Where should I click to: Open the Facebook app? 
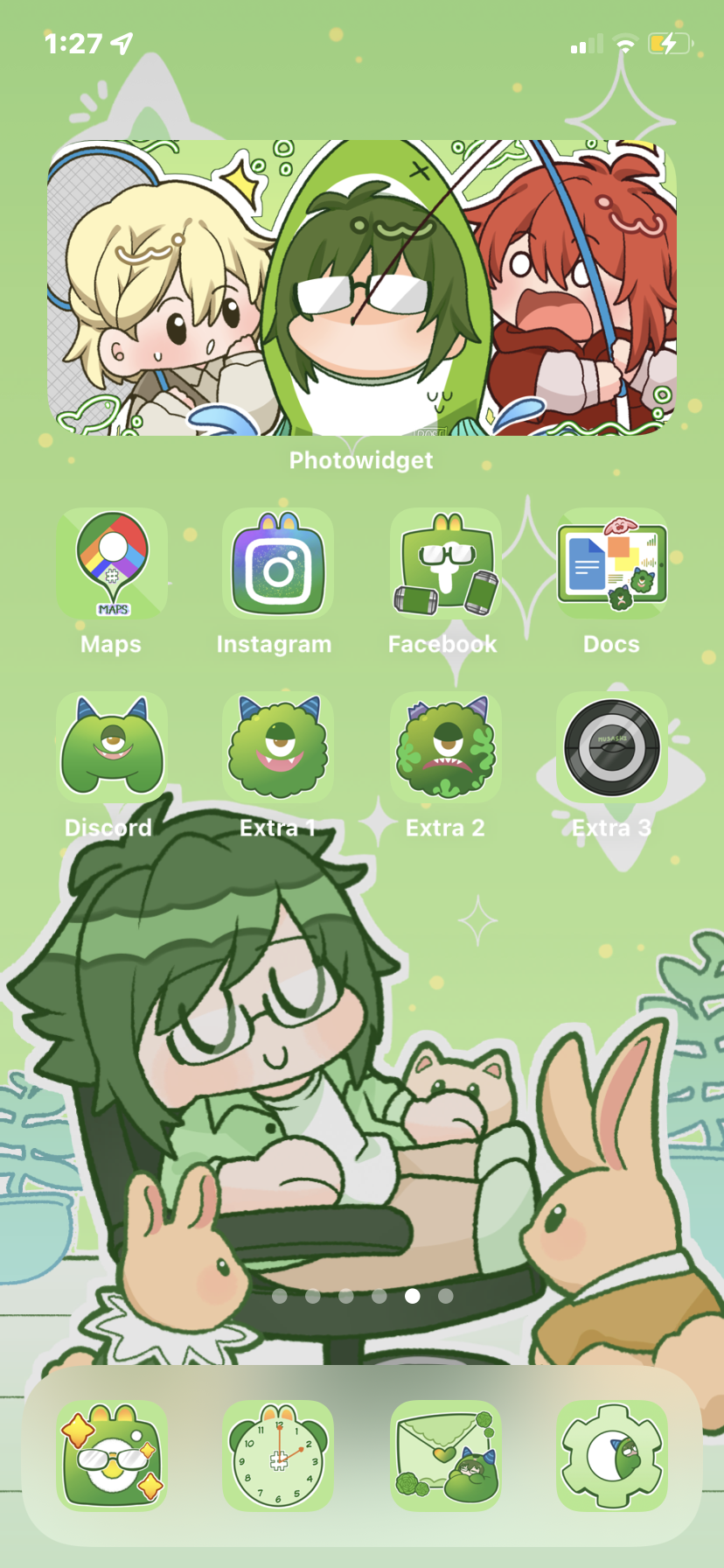[445, 564]
